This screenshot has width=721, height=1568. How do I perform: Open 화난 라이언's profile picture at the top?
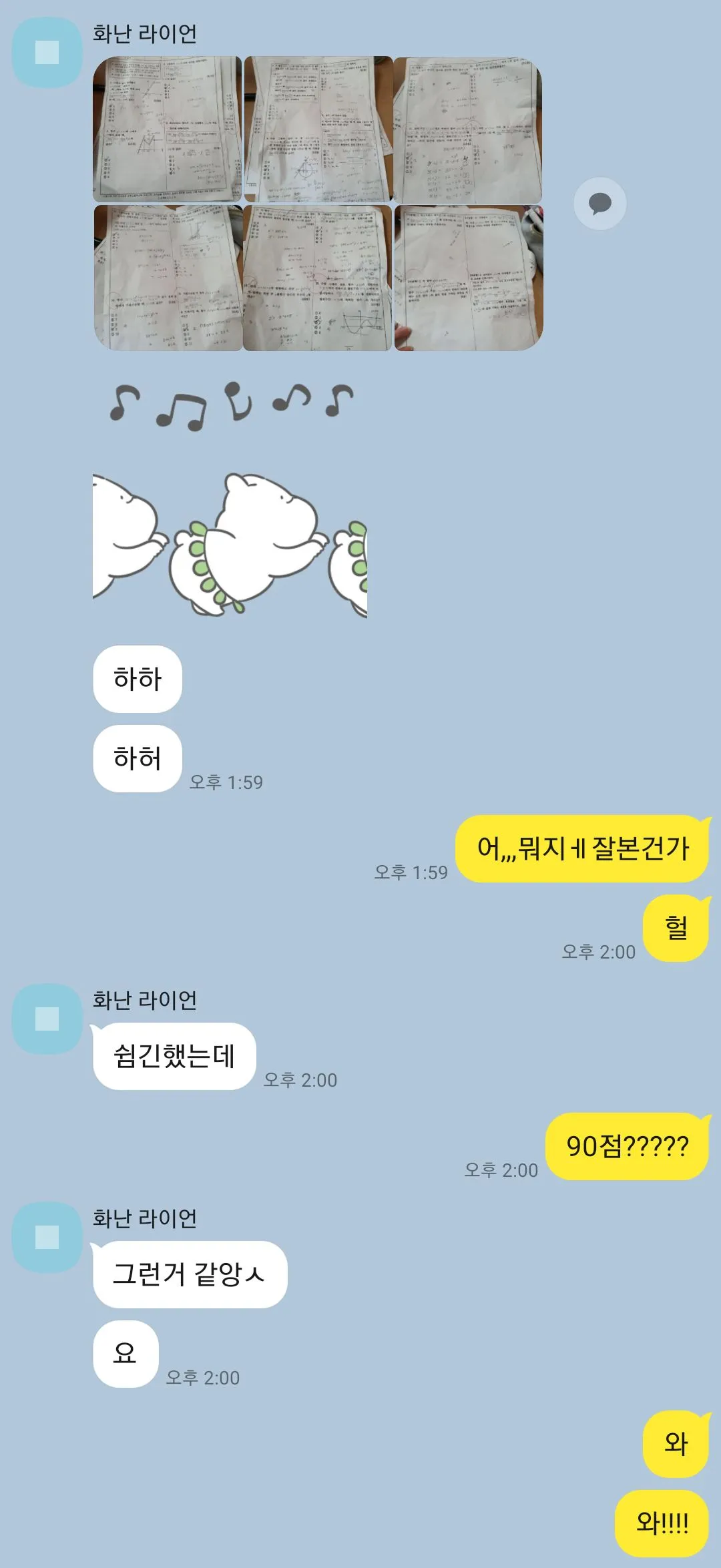(47, 53)
